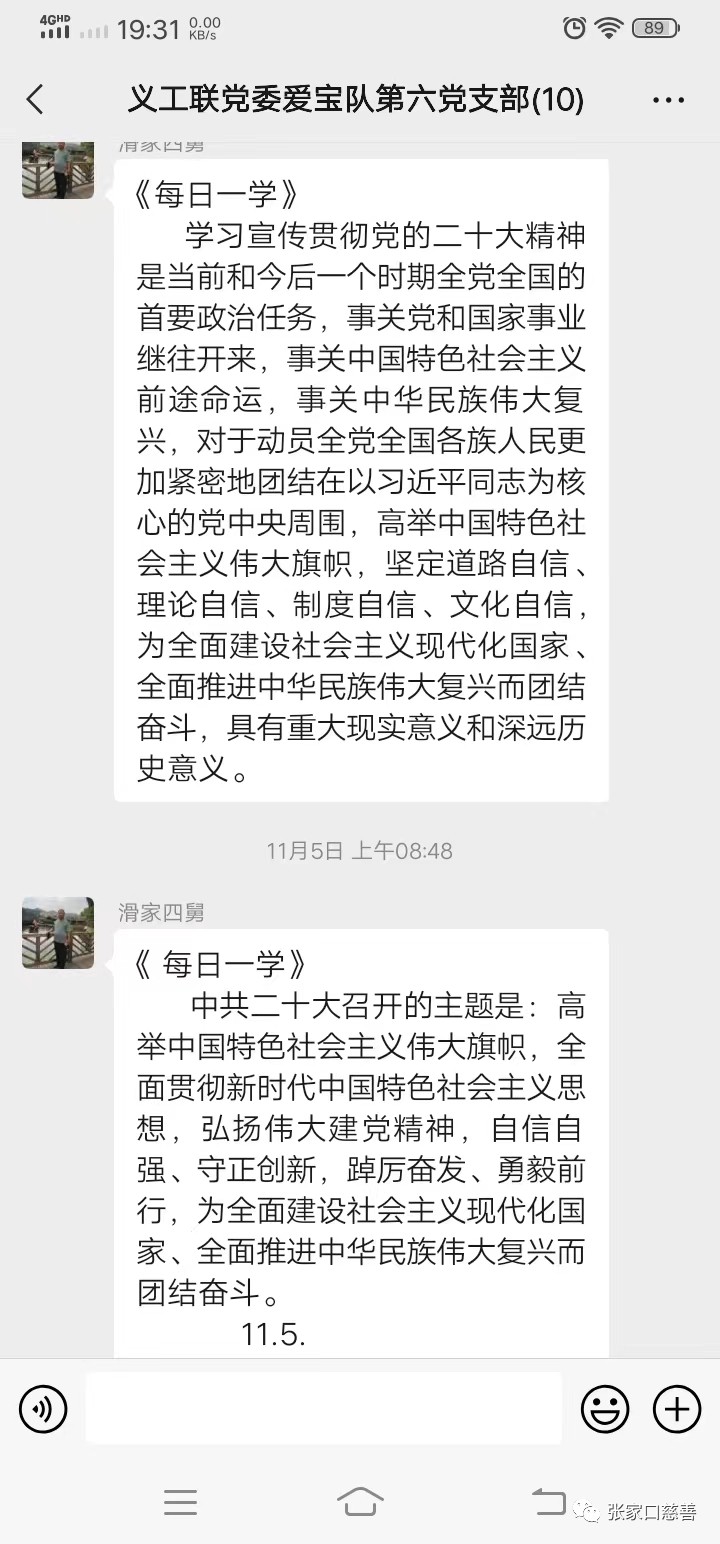Viewport: 720px width, 1544px height.
Task: Open the emoji picker
Action: pyautogui.click(x=605, y=1409)
